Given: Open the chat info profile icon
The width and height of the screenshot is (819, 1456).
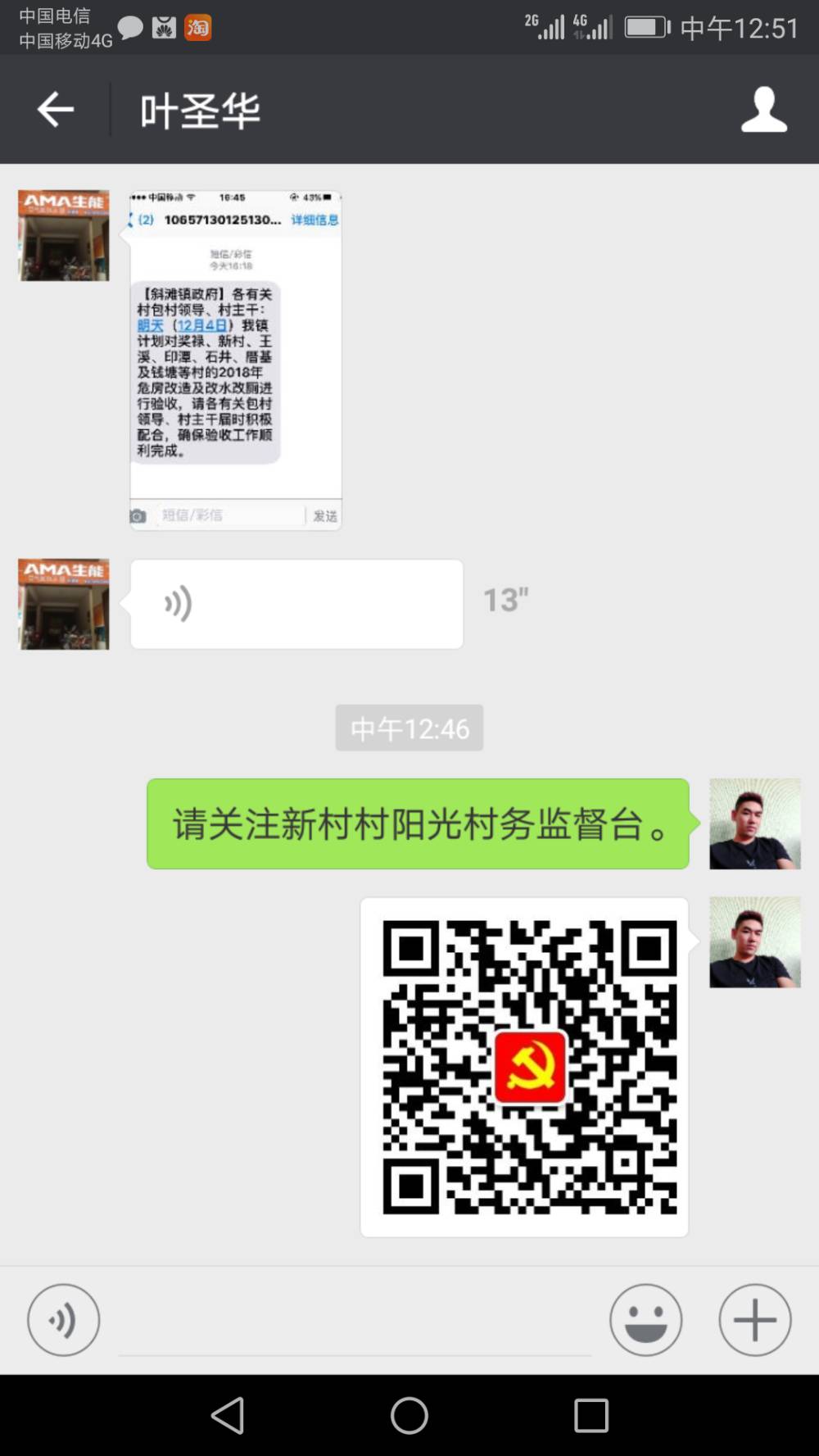Looking at the screenshot, I should [x=763, y=110].
